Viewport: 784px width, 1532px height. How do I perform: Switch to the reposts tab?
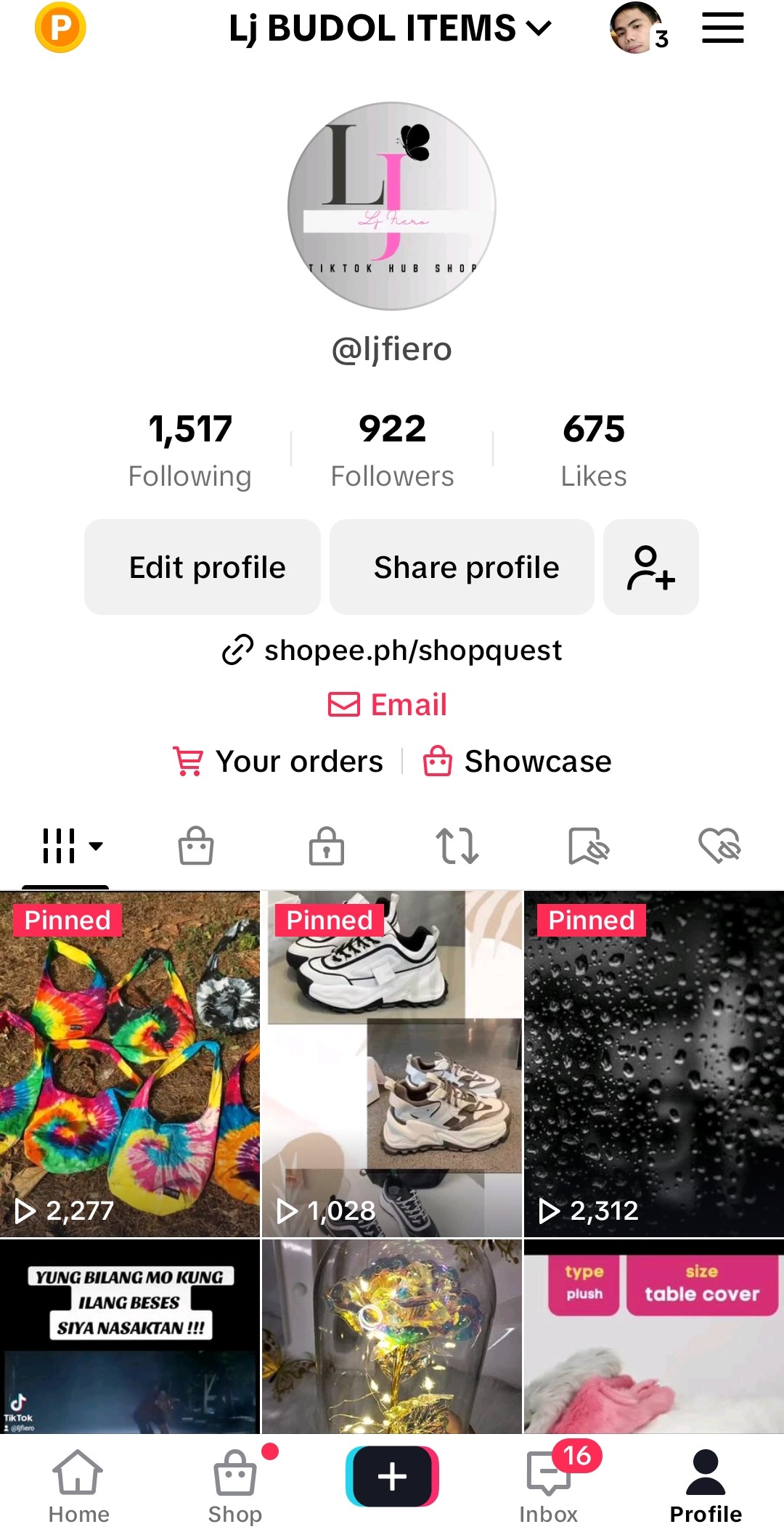coord(457,846)
